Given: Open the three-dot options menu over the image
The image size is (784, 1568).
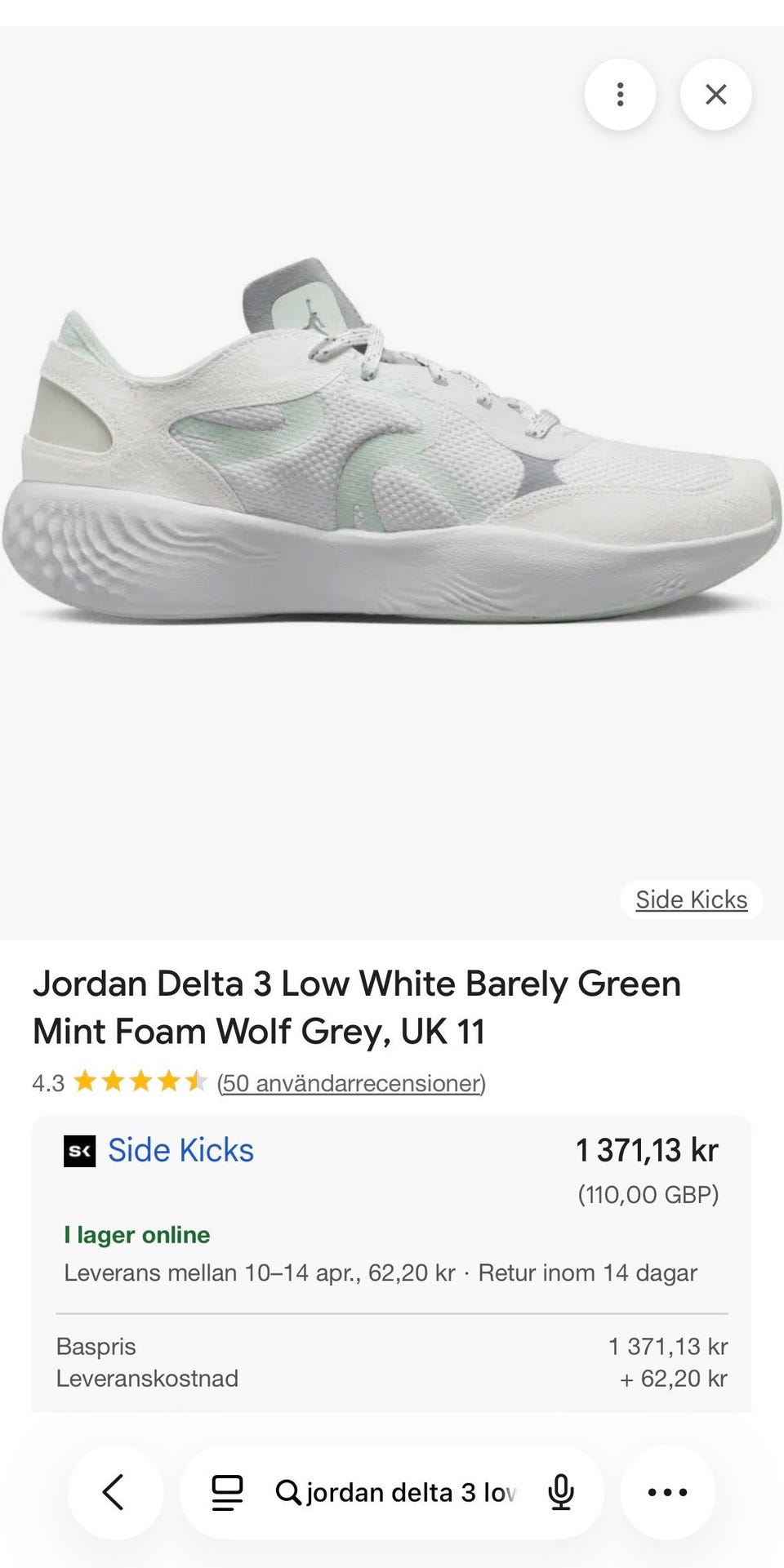Looking at the screenshot, I should 620,95.
